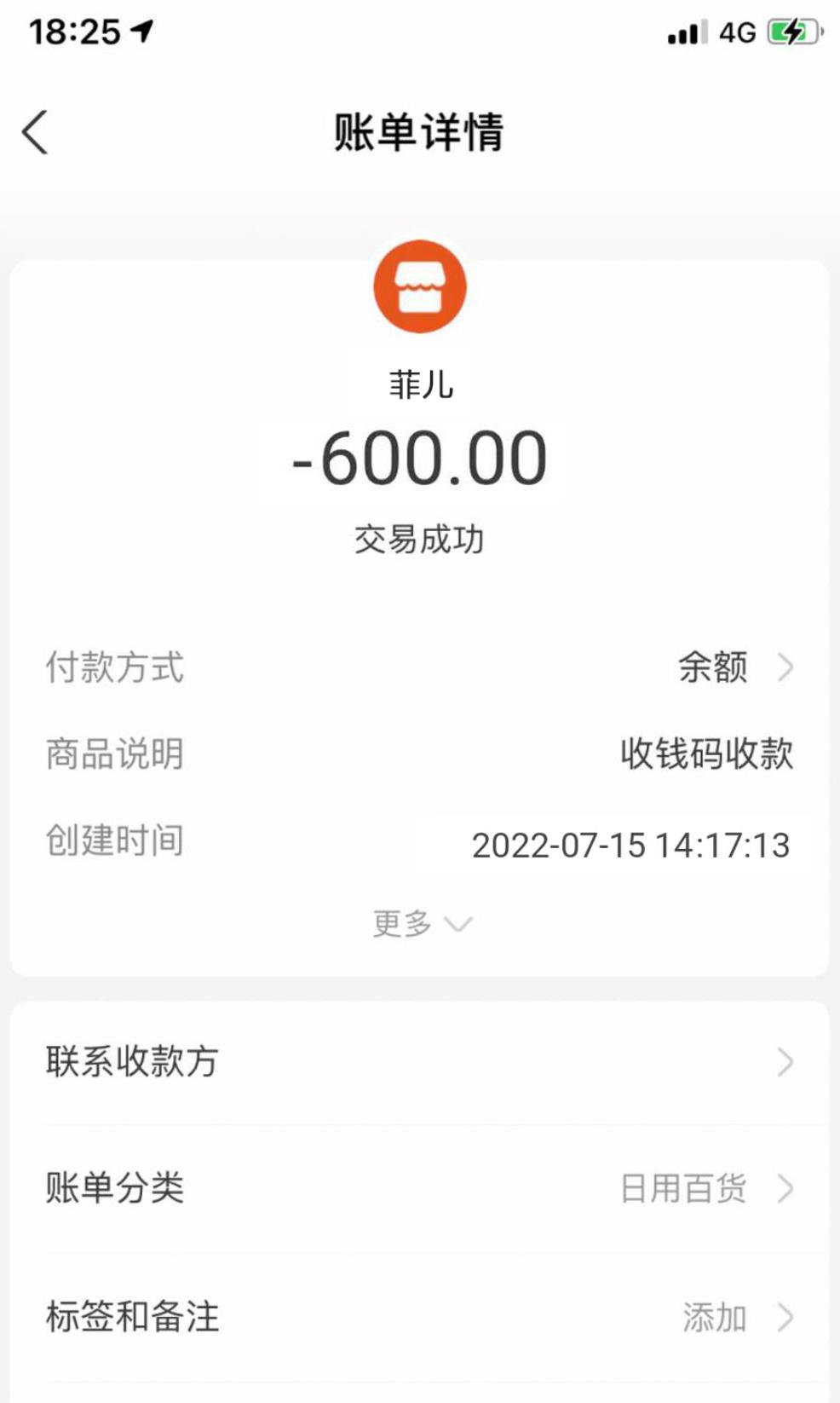840x1403 pixels.
Task: Add a note under 标签和备注
Action: [733, 1317]
